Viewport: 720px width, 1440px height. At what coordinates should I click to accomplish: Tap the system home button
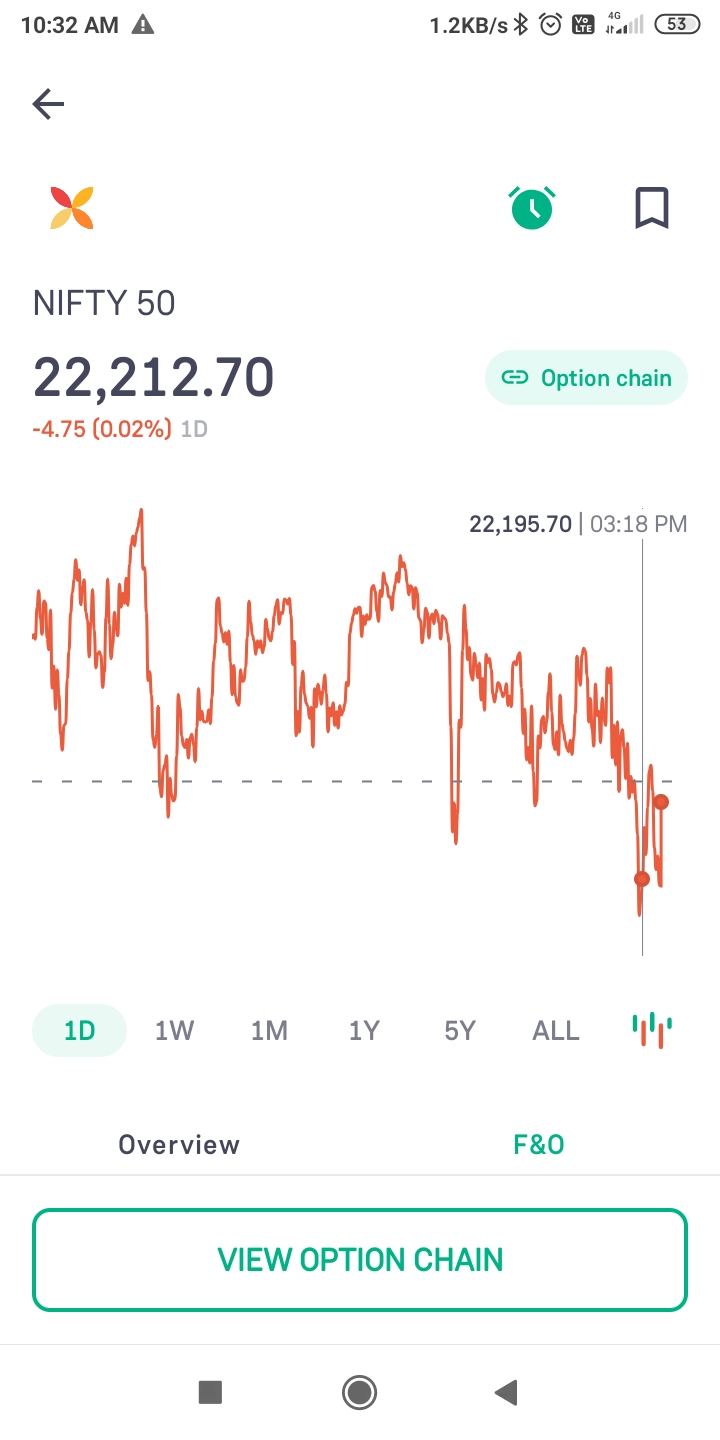coord(359,1392)
